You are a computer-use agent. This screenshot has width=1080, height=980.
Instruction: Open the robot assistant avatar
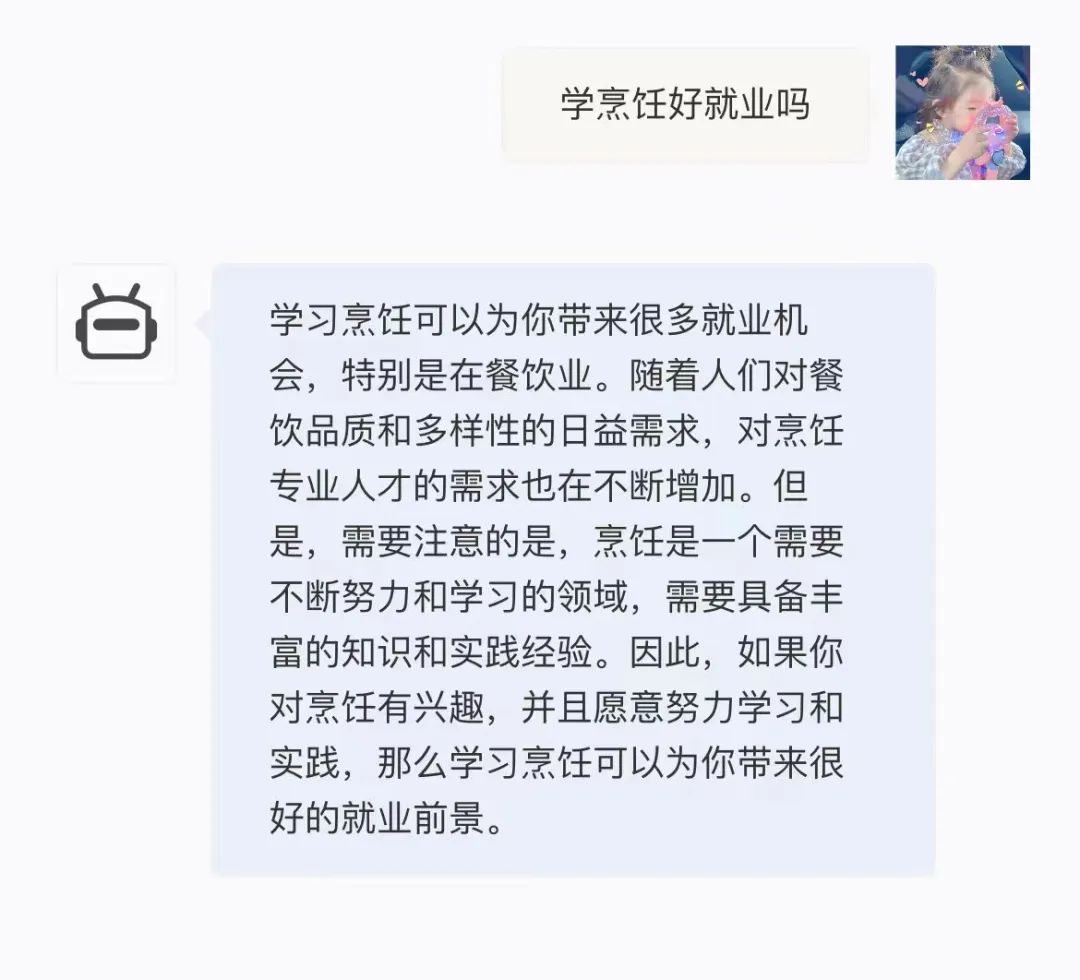click(116, 323)
